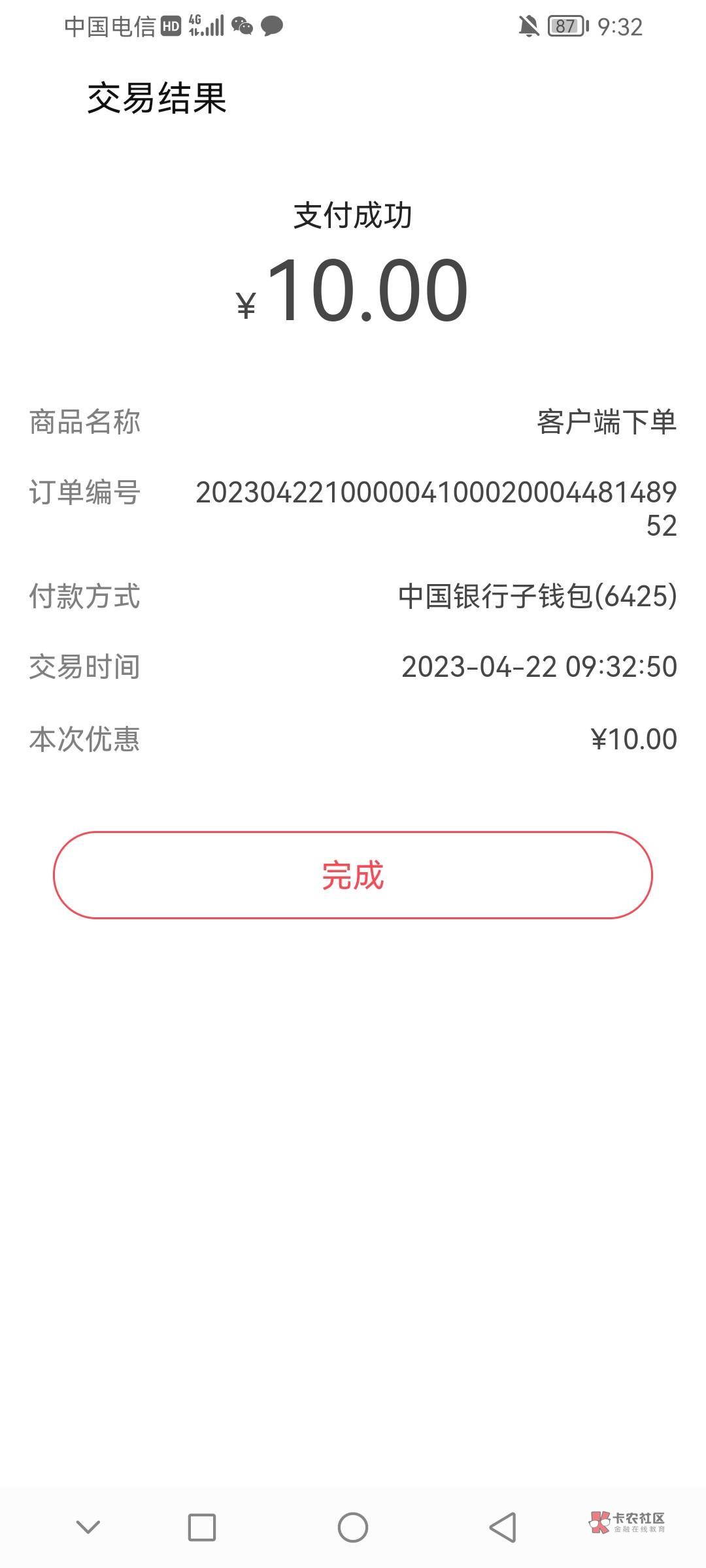Go back with the system back button
Viewport: 706px width, 1568px height.
pyautogui.click(x=503, y=1527)
